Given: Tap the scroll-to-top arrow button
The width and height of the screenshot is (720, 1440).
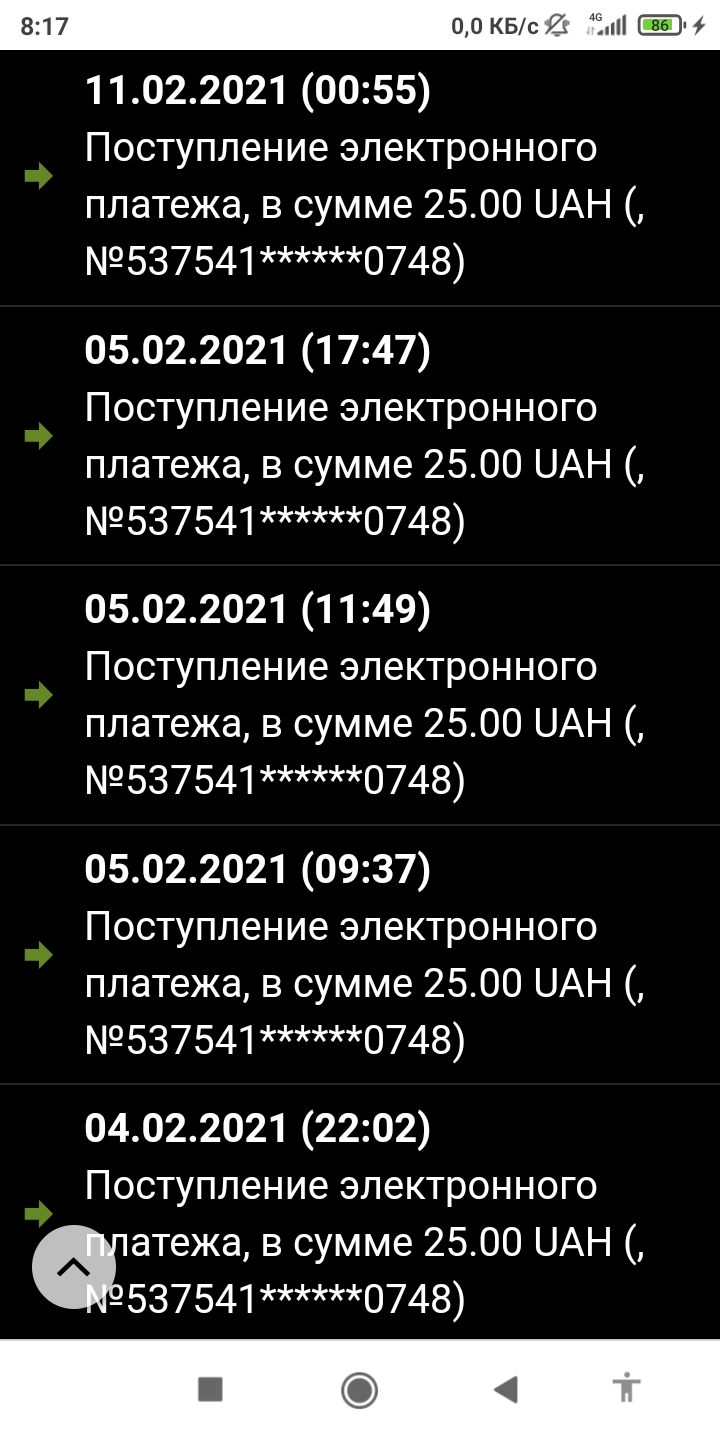Looking at the screenshot, I should click(x=74, y=1267).
